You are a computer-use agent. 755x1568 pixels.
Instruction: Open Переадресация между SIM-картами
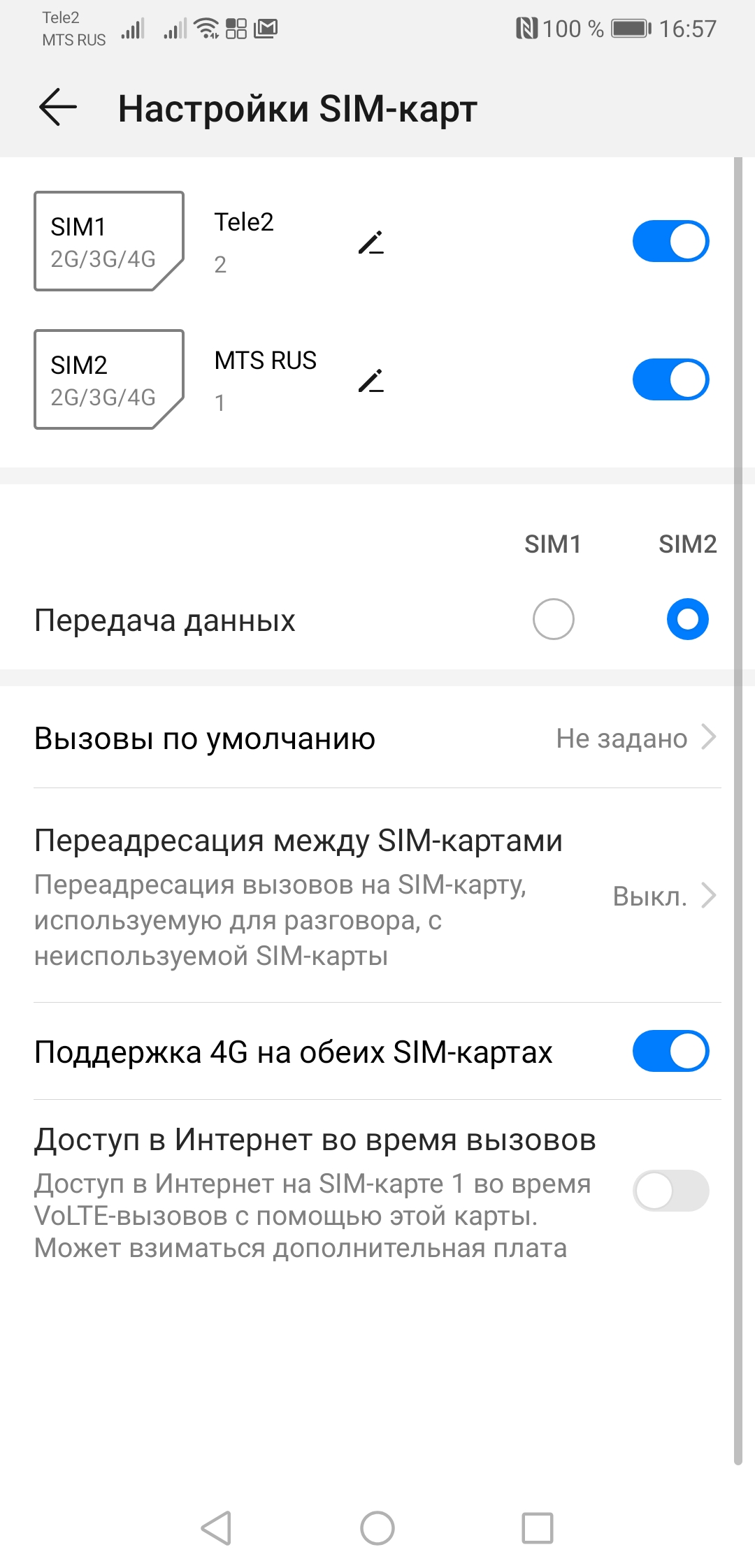[x=377, y=896]
